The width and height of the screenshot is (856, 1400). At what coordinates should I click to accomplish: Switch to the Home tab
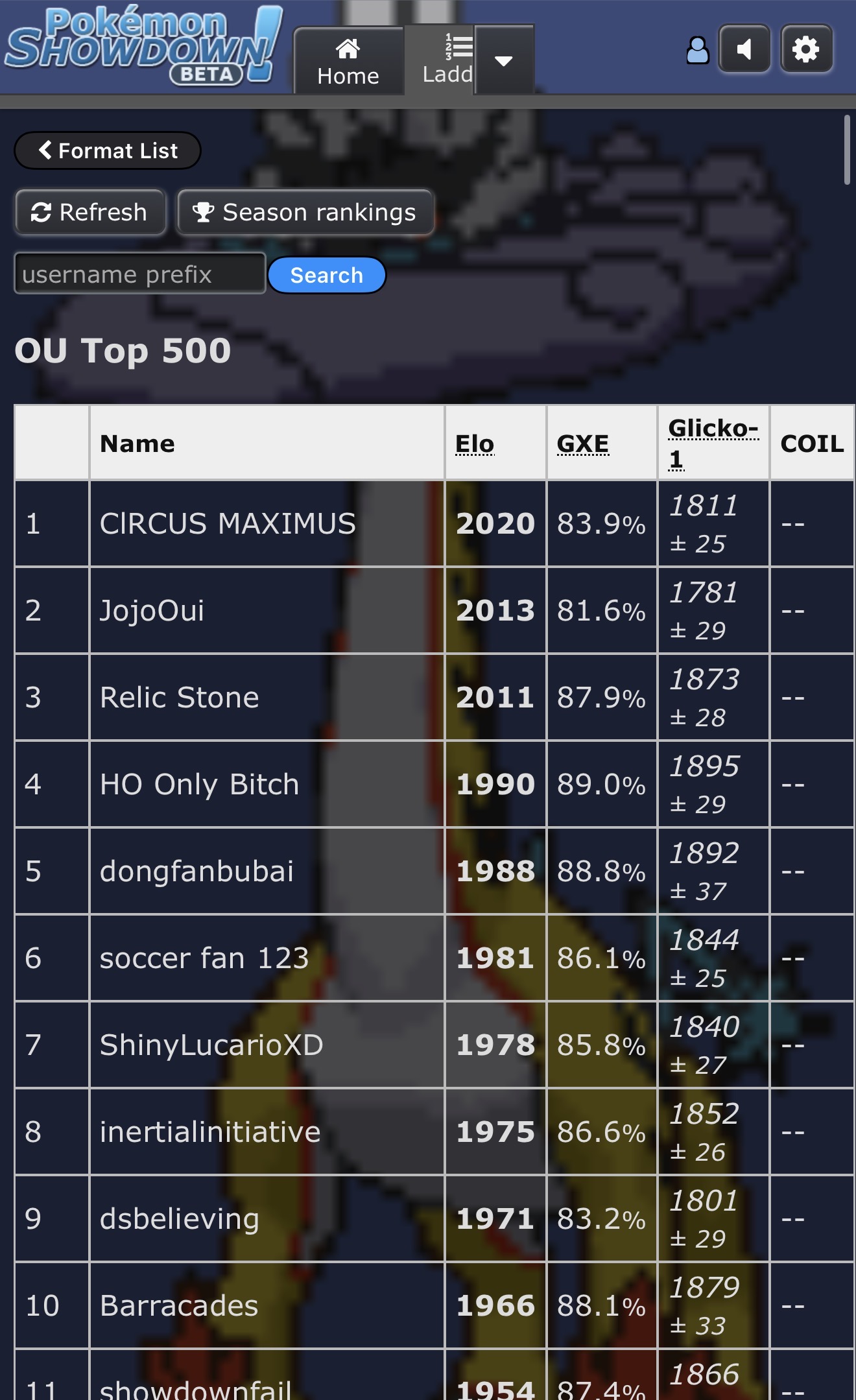pos(348,62)
